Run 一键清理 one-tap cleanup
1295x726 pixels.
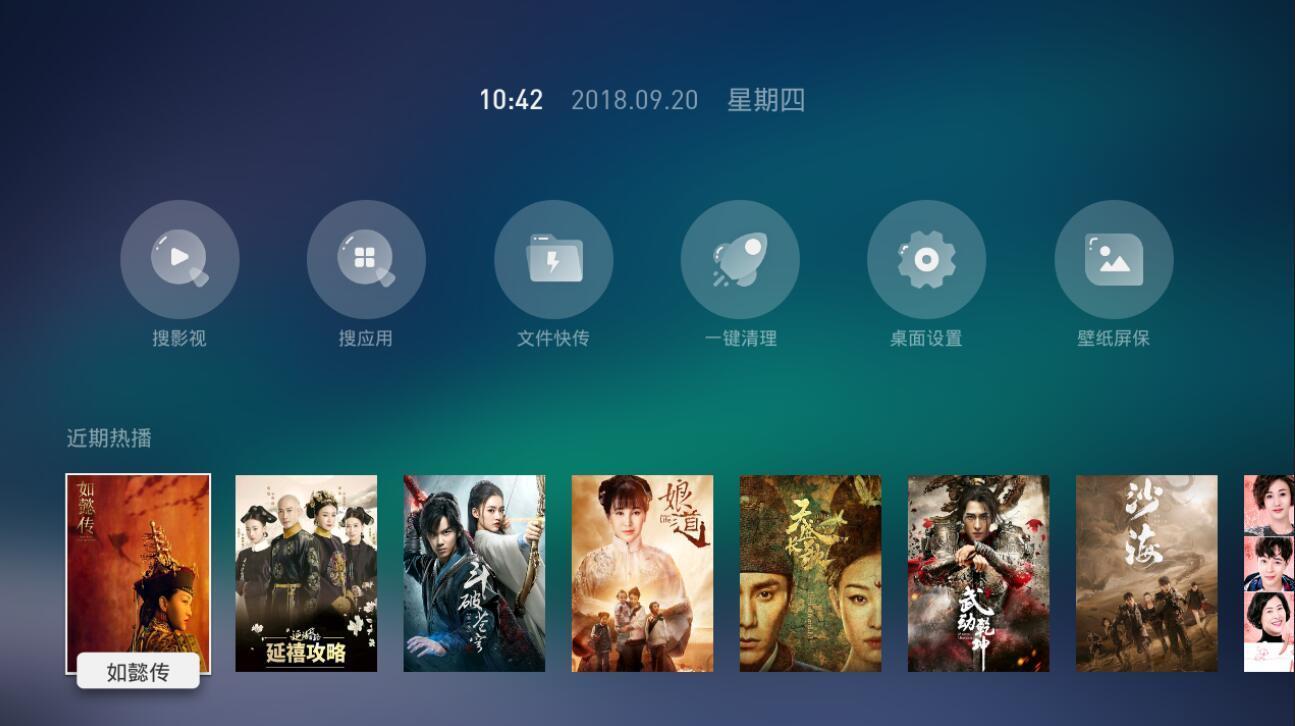[x=740, y=259]
